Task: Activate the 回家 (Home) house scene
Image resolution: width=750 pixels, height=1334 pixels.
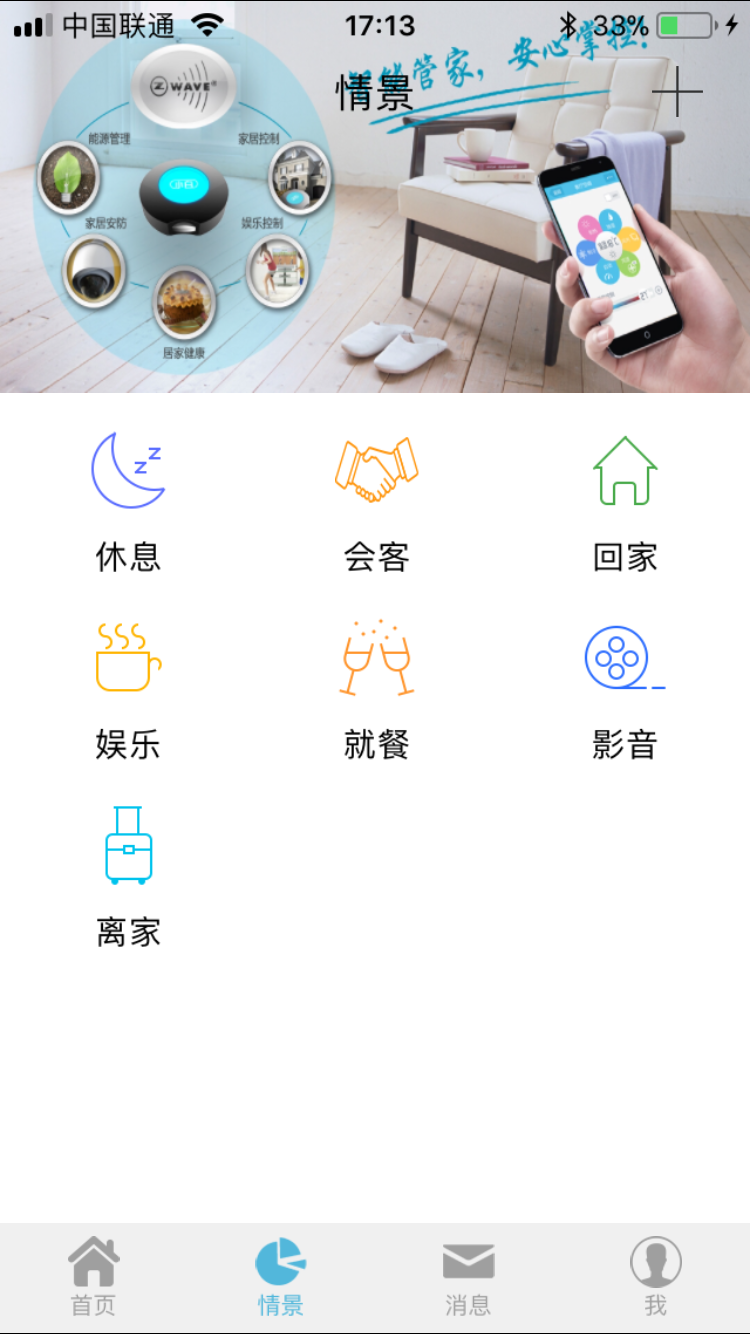Action: 623,468
